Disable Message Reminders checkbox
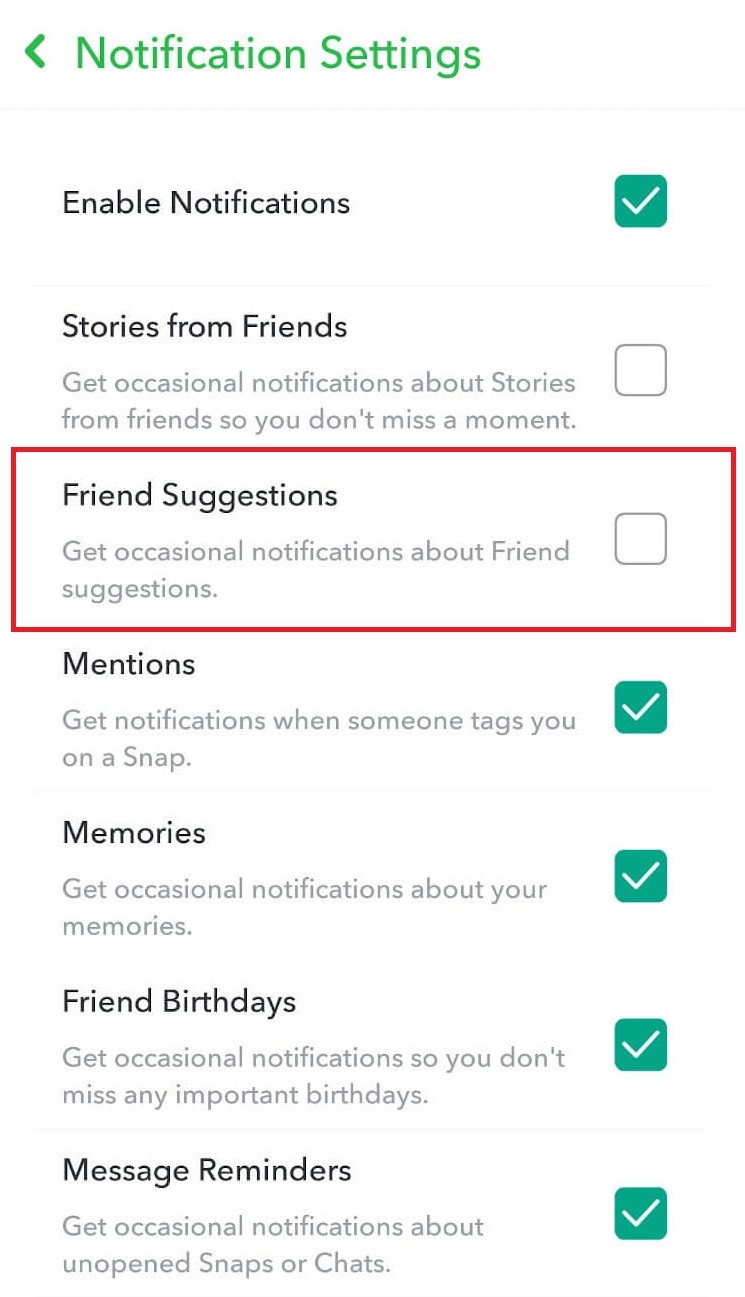Viewport: 745px width, 1297px height. click(640, 1213)
